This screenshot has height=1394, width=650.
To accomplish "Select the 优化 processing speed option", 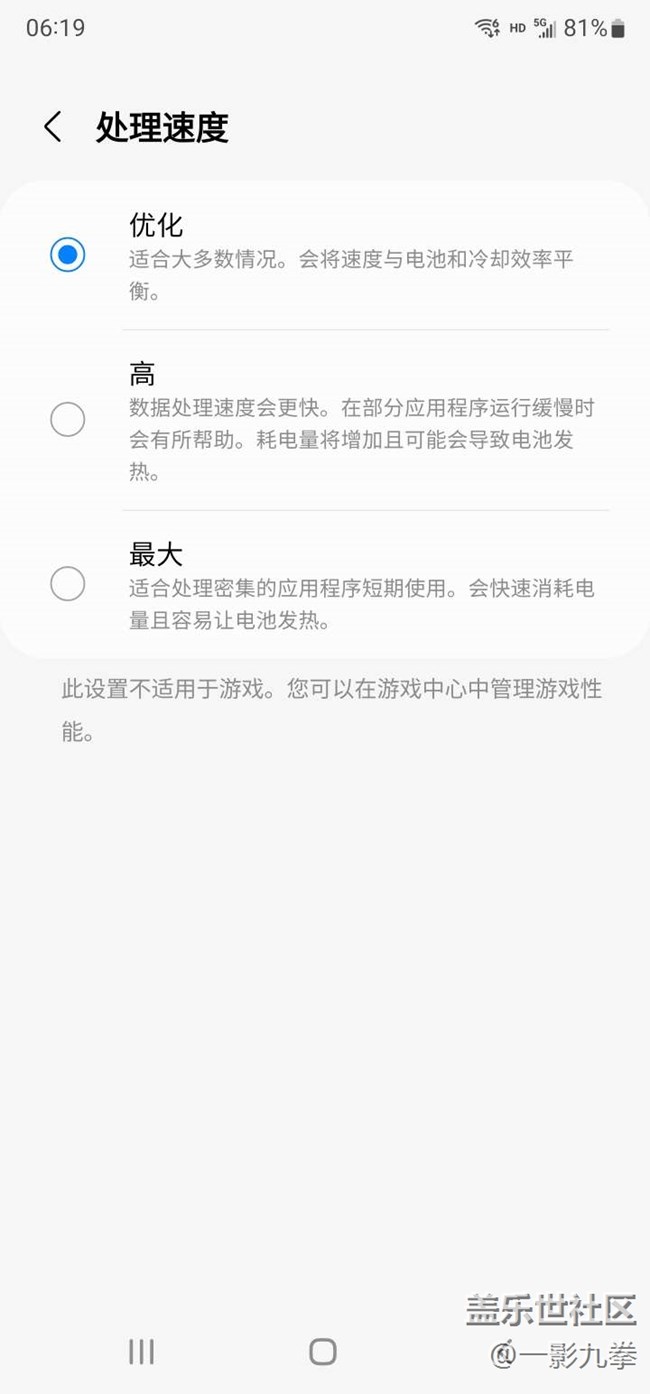I will (68, 255).
